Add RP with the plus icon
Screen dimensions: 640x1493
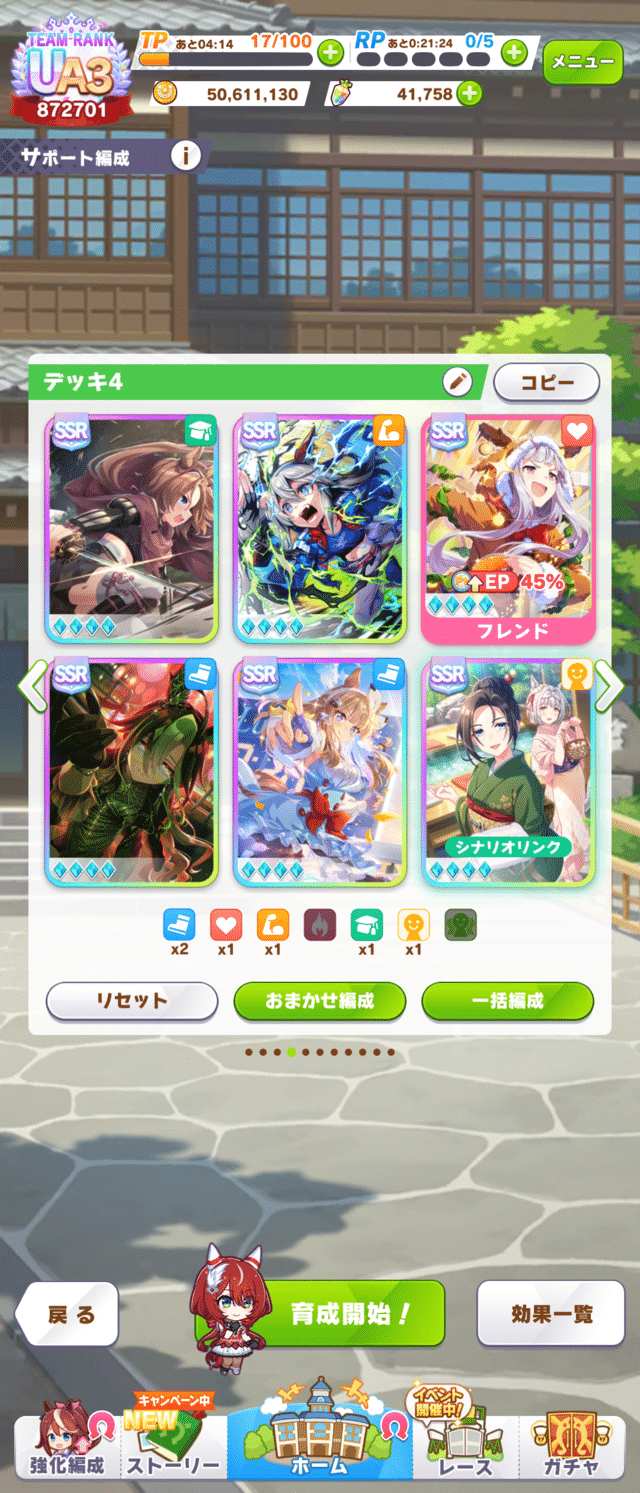[514, 52]
